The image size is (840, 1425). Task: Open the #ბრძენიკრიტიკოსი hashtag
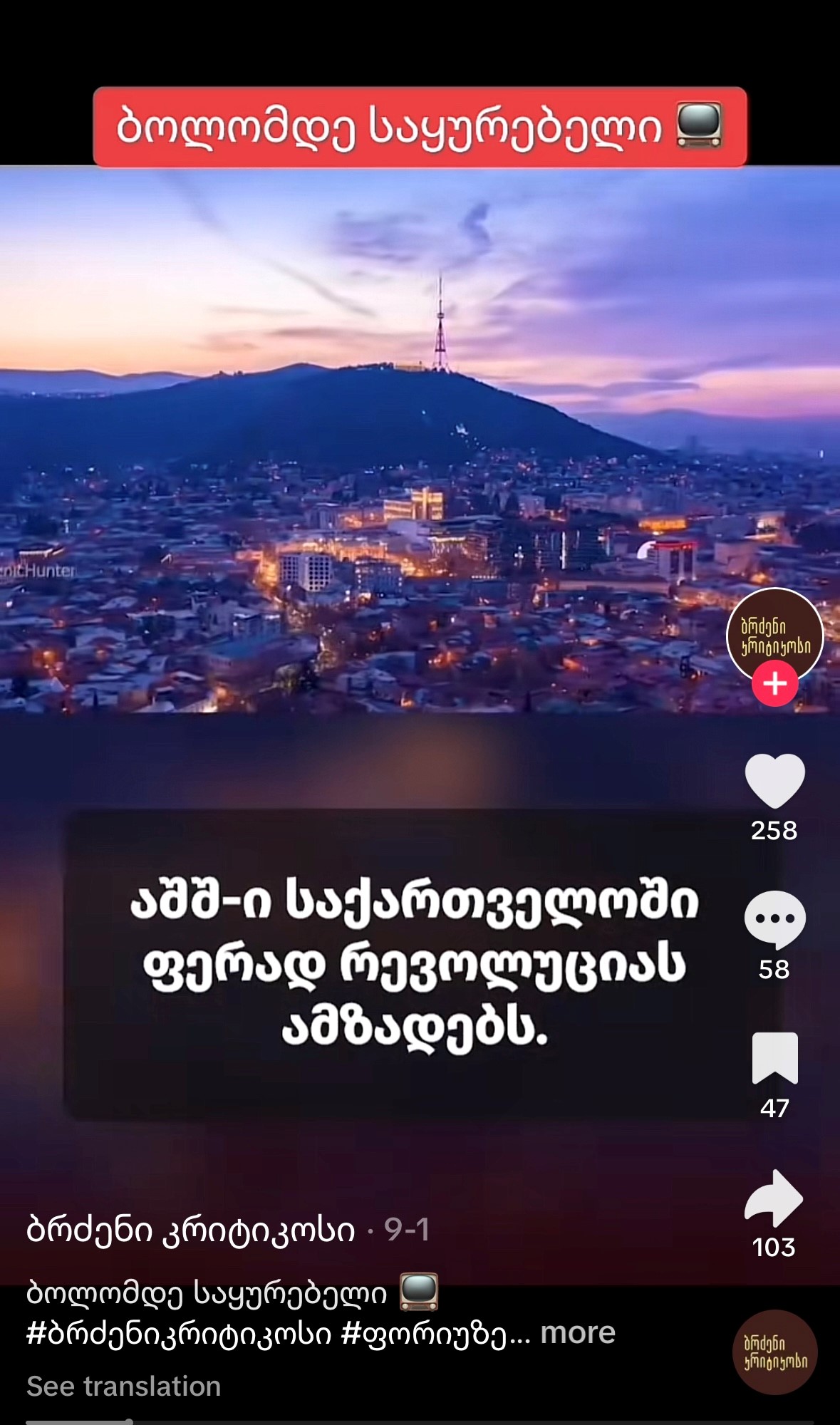(179, 1334)
